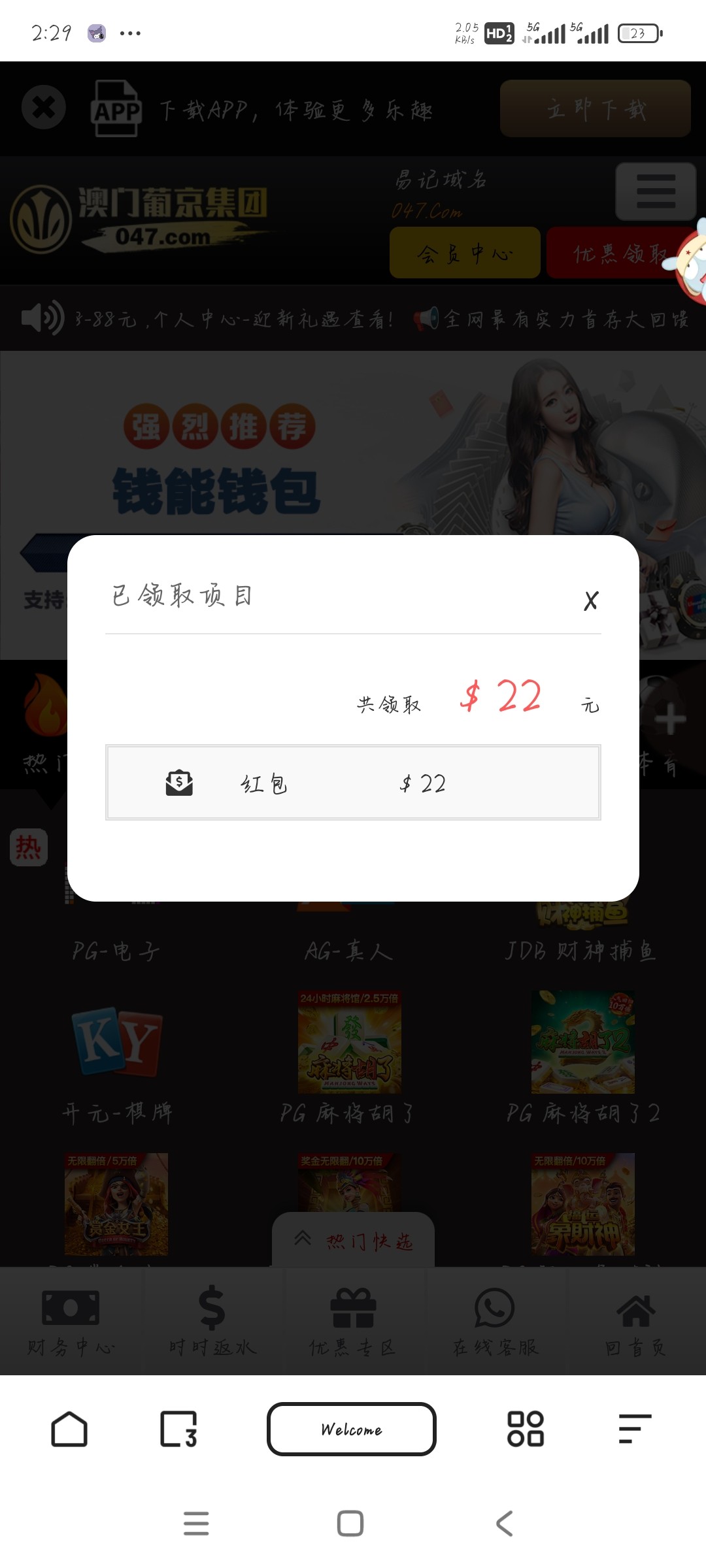Tap the Welcome address bar
This screenshot has height=1568, width=706.
pyautogui.click(x=352, y=1429)
